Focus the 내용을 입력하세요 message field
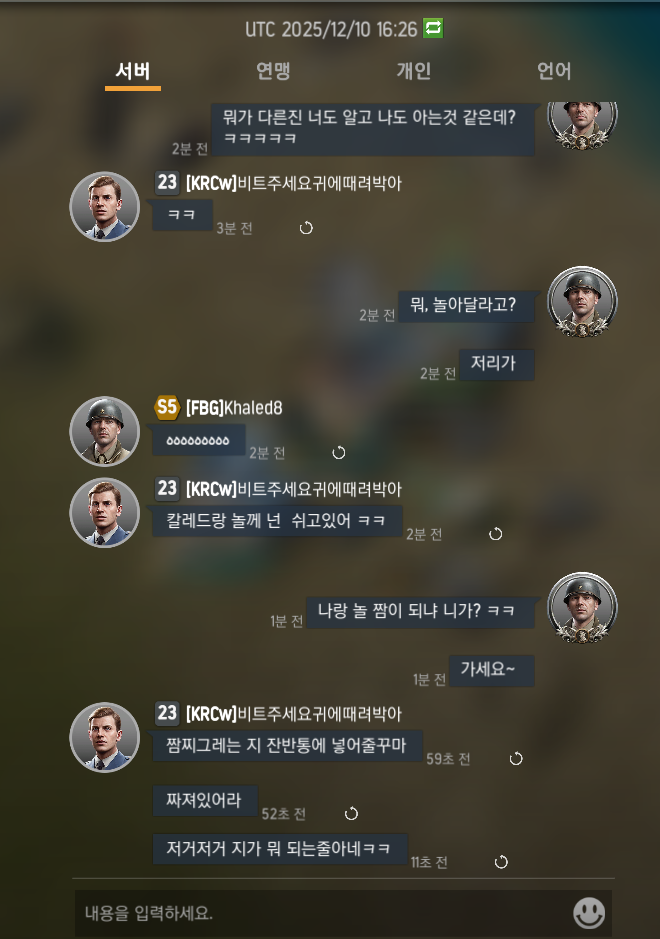The image size is (660, 939). tap(320, 913)
